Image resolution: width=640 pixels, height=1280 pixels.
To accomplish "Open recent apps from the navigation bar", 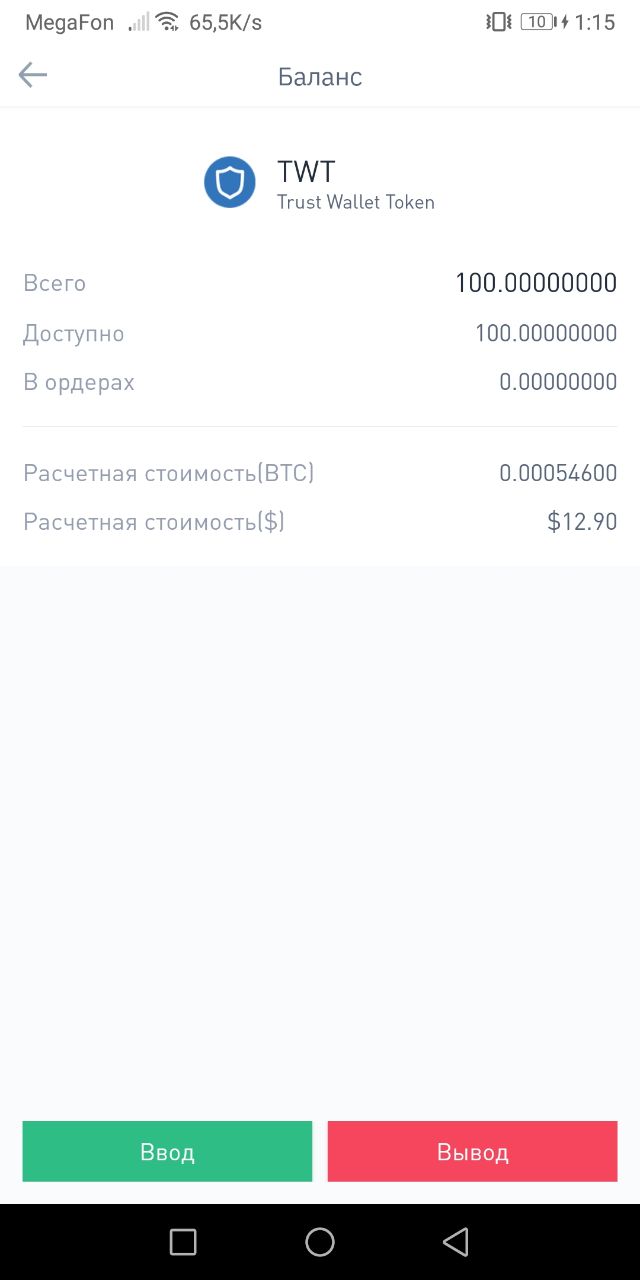I will coord(183,1242).
